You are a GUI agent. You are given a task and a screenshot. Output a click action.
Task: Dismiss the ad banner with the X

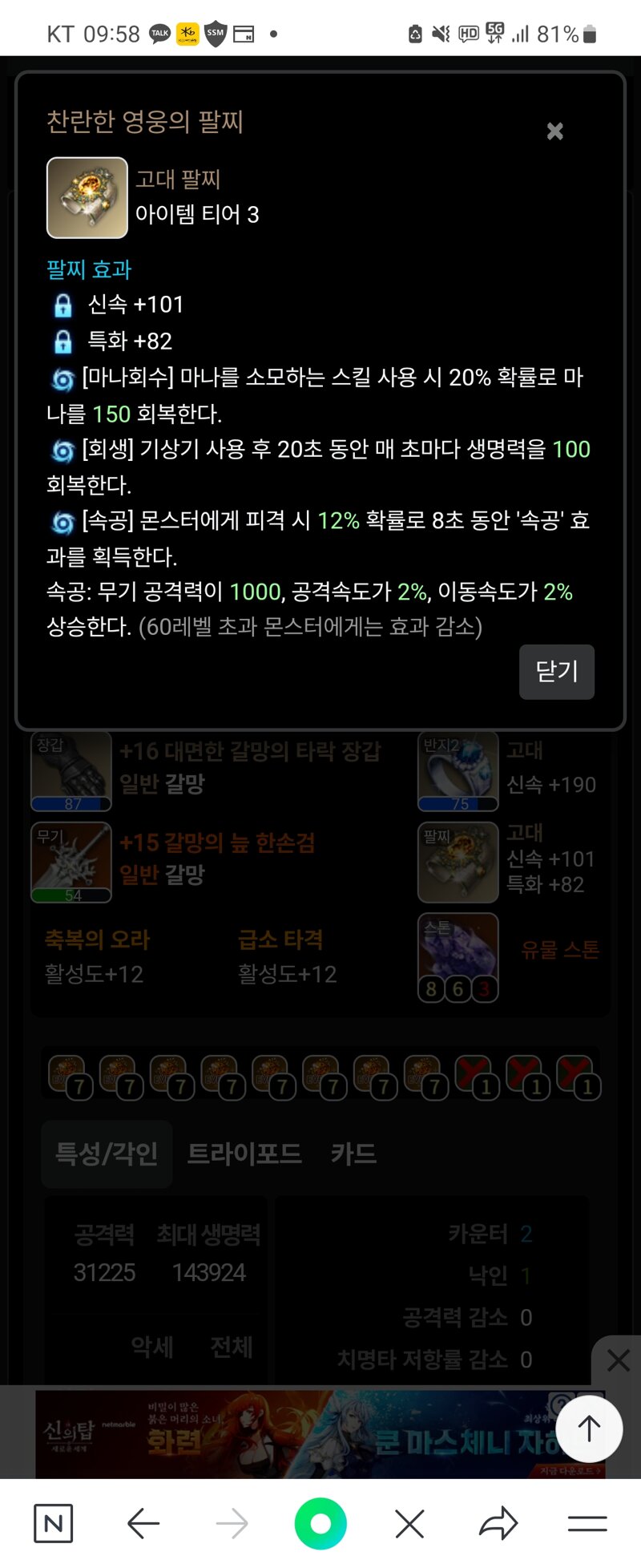click(618, 1360)
